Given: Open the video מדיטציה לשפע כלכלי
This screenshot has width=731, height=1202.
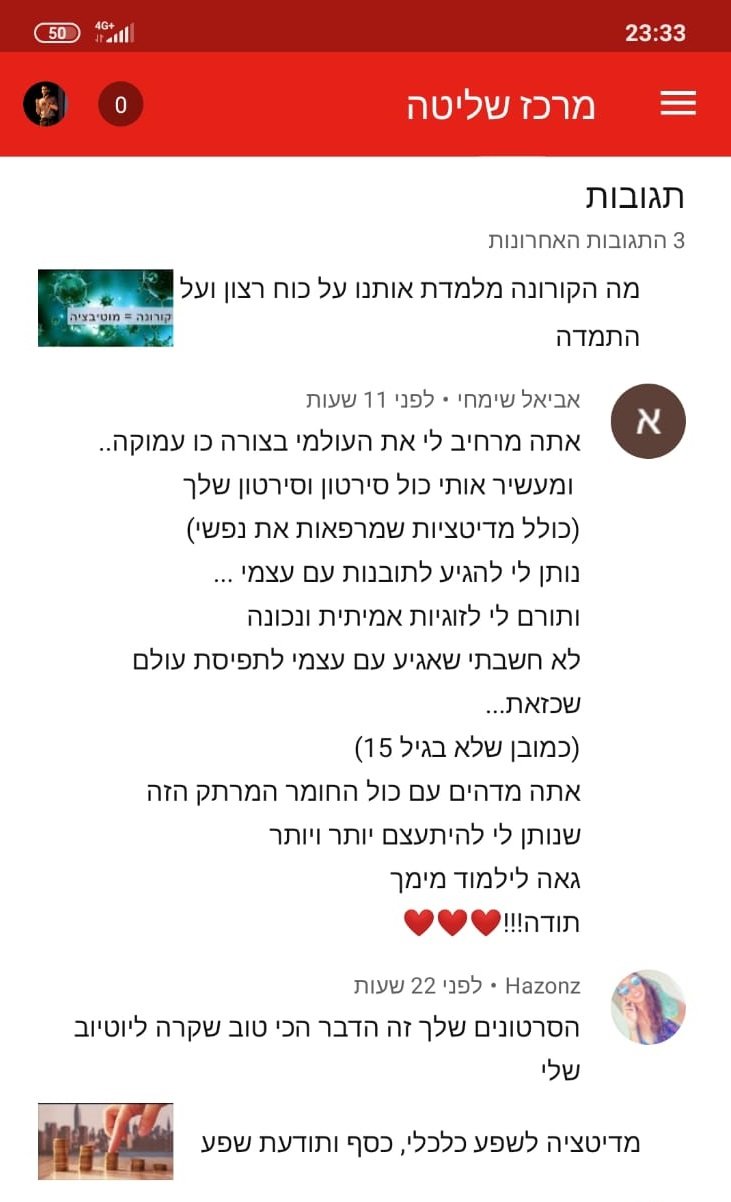Looking at the screenshot, I should [421, 1142].
